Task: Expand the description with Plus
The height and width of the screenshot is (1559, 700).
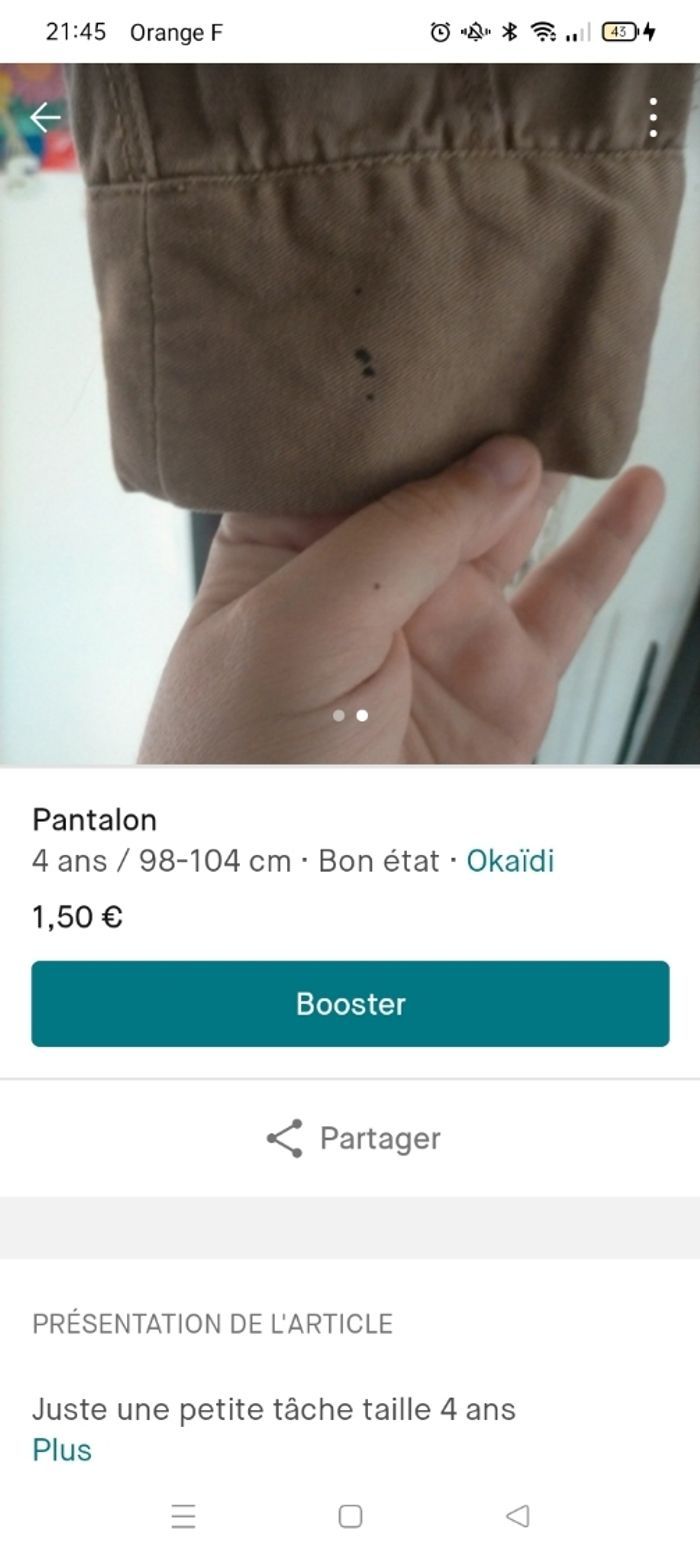Action: (62, 1450)
